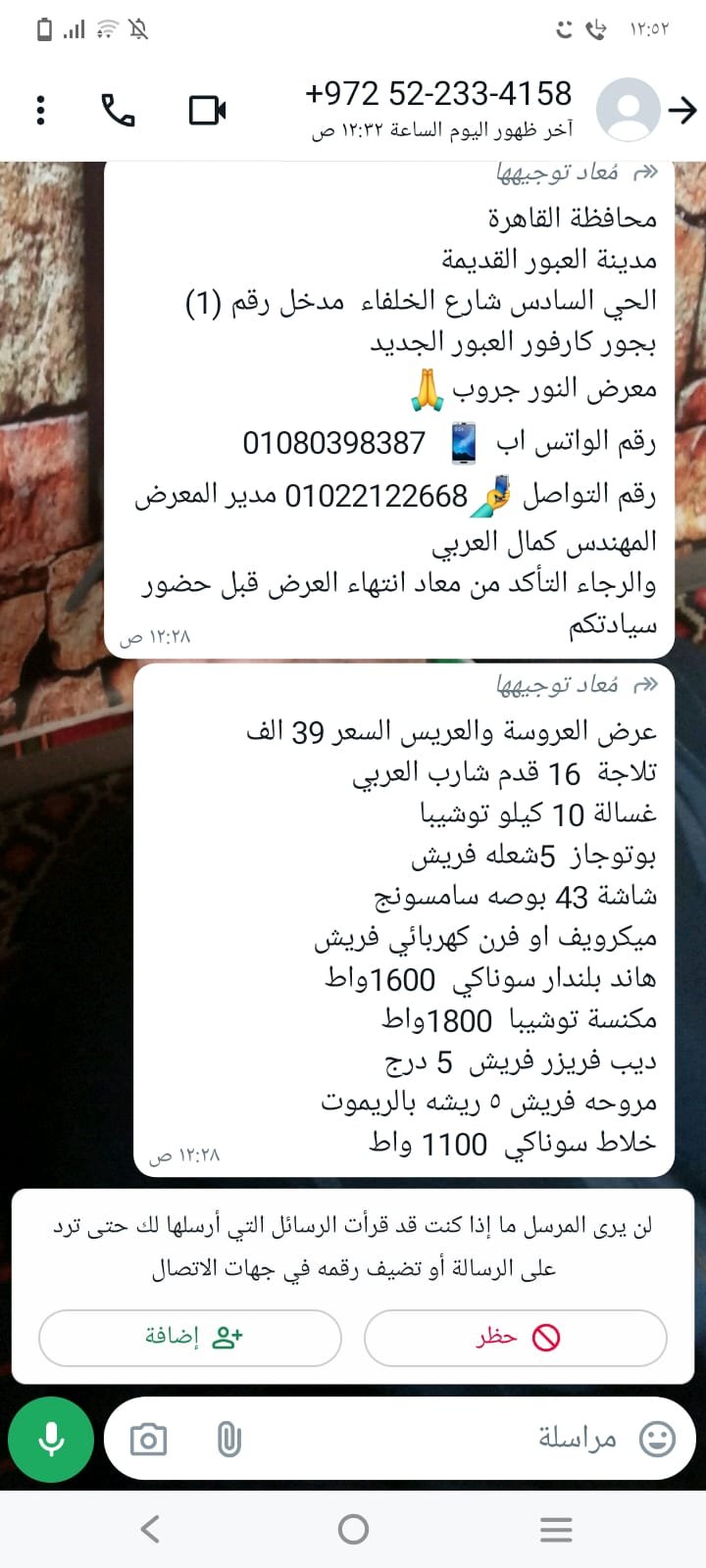Image resolution: width=706 pixels, height=1568 pixels.
Task: Open the contact profile picture
Action: 629,110
